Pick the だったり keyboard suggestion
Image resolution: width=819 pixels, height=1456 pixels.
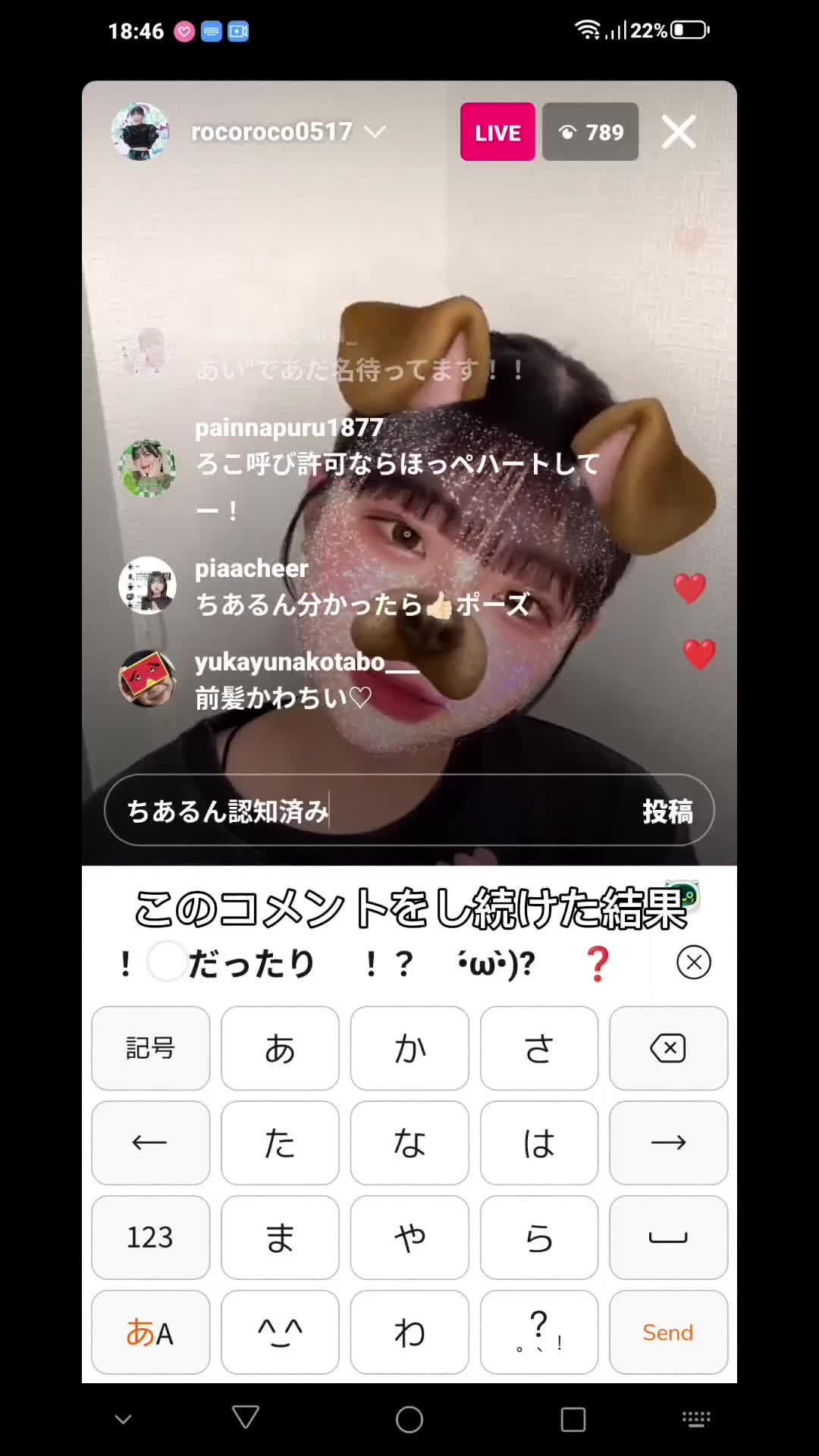click(x=252, y=964)
